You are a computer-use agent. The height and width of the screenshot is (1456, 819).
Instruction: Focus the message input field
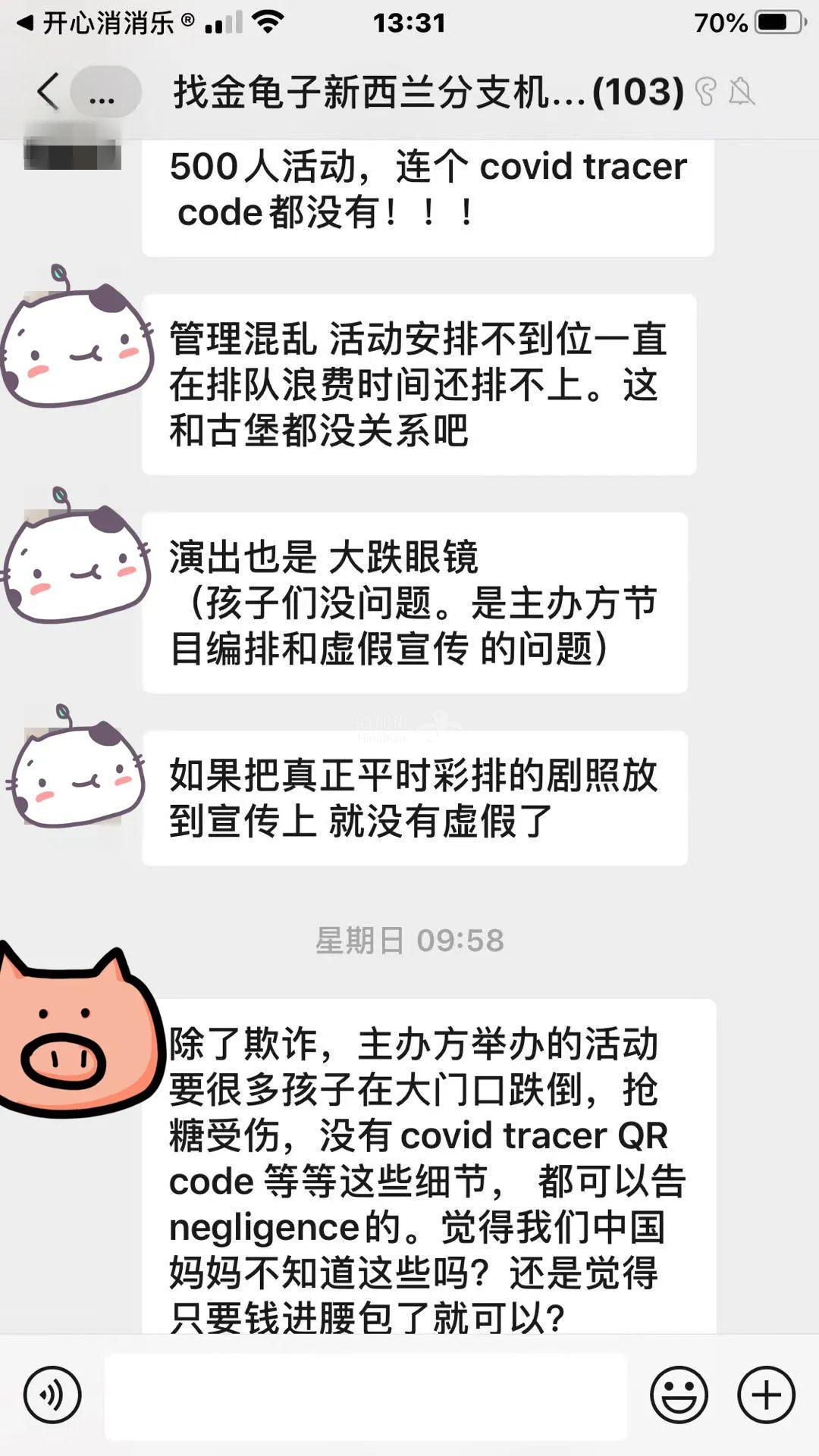point(366,1396)
